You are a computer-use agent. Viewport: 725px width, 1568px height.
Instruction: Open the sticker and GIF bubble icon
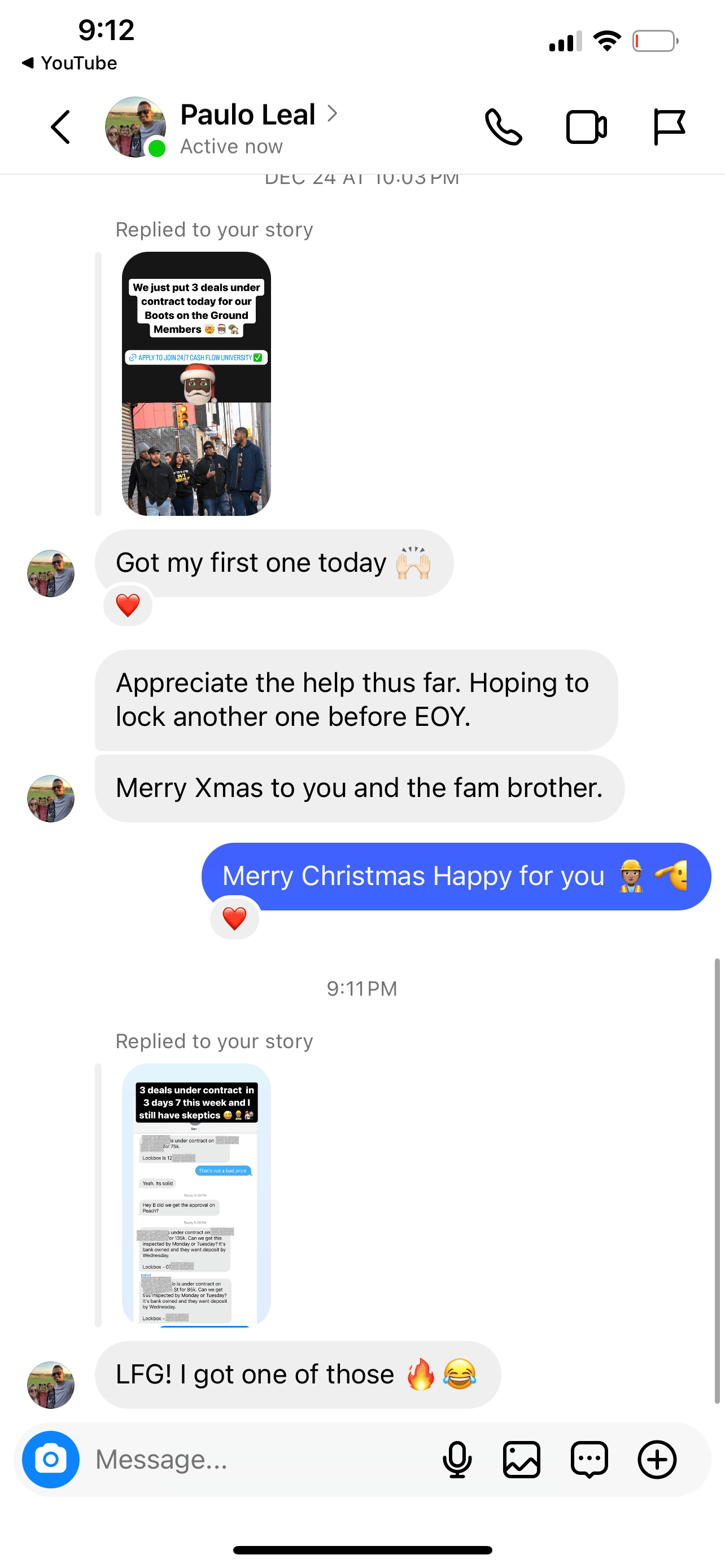(589, 1459)
